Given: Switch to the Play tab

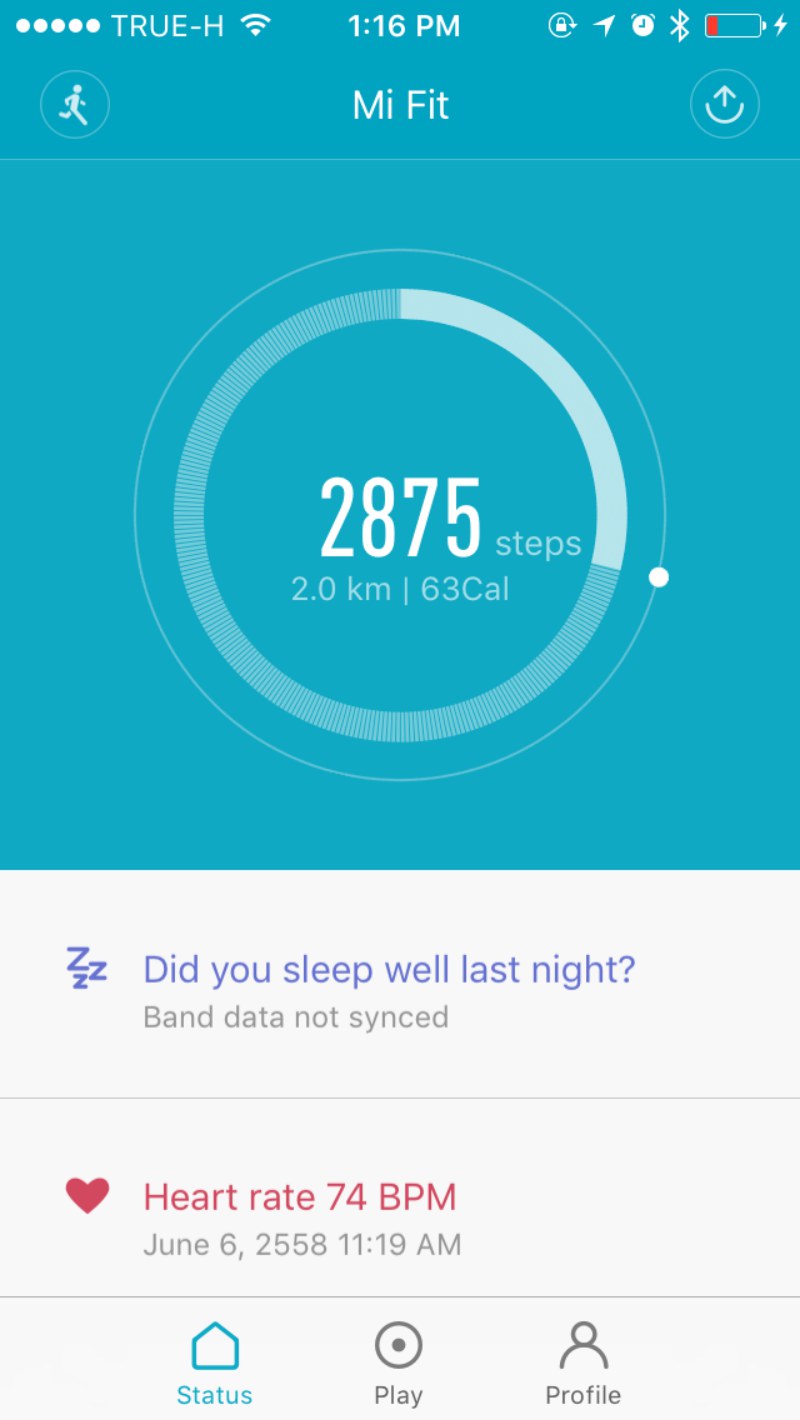Looking at the screenshot, I should click(398, 1362).
